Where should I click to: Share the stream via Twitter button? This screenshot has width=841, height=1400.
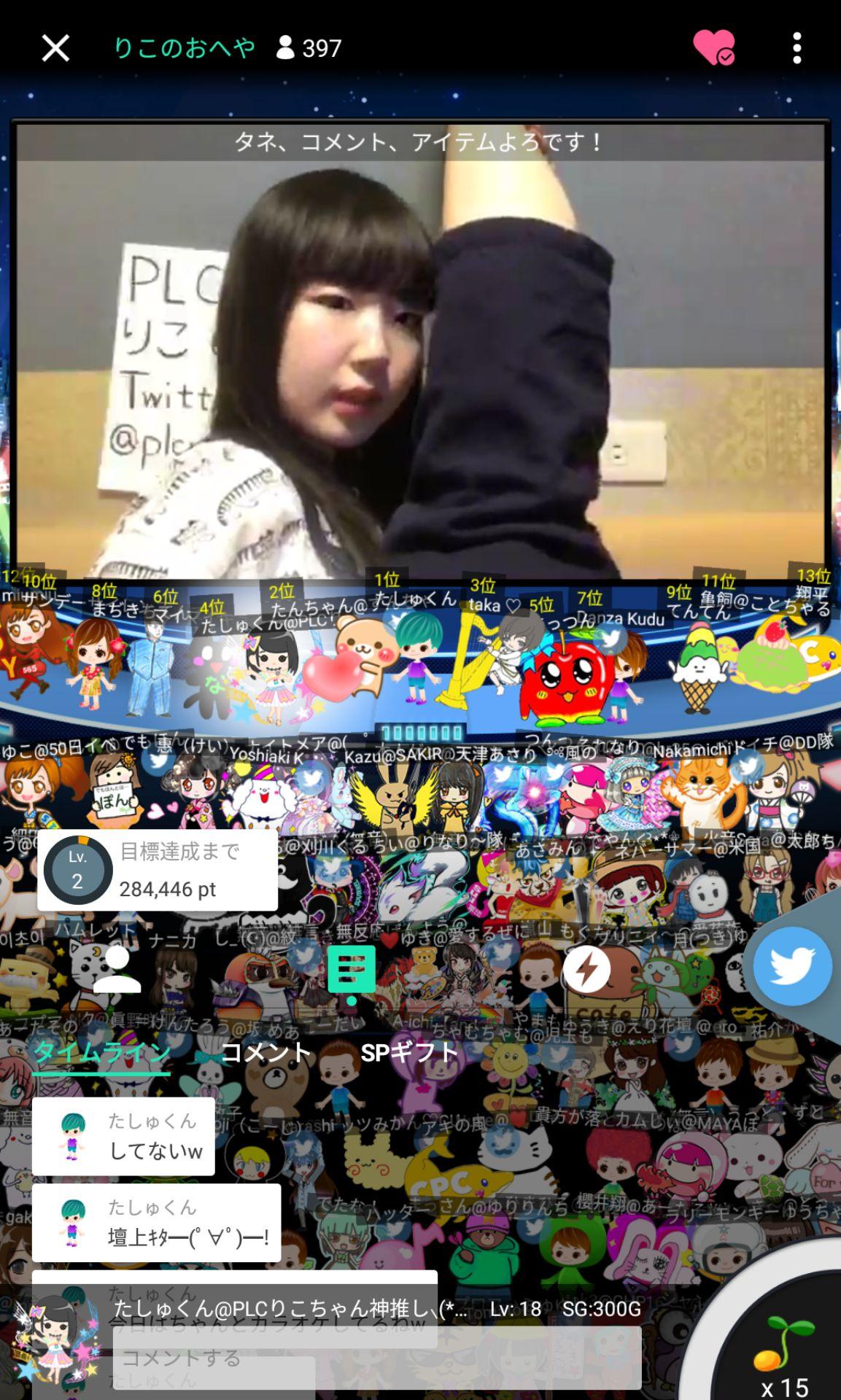pyautogui.click(x=792, y=965)
